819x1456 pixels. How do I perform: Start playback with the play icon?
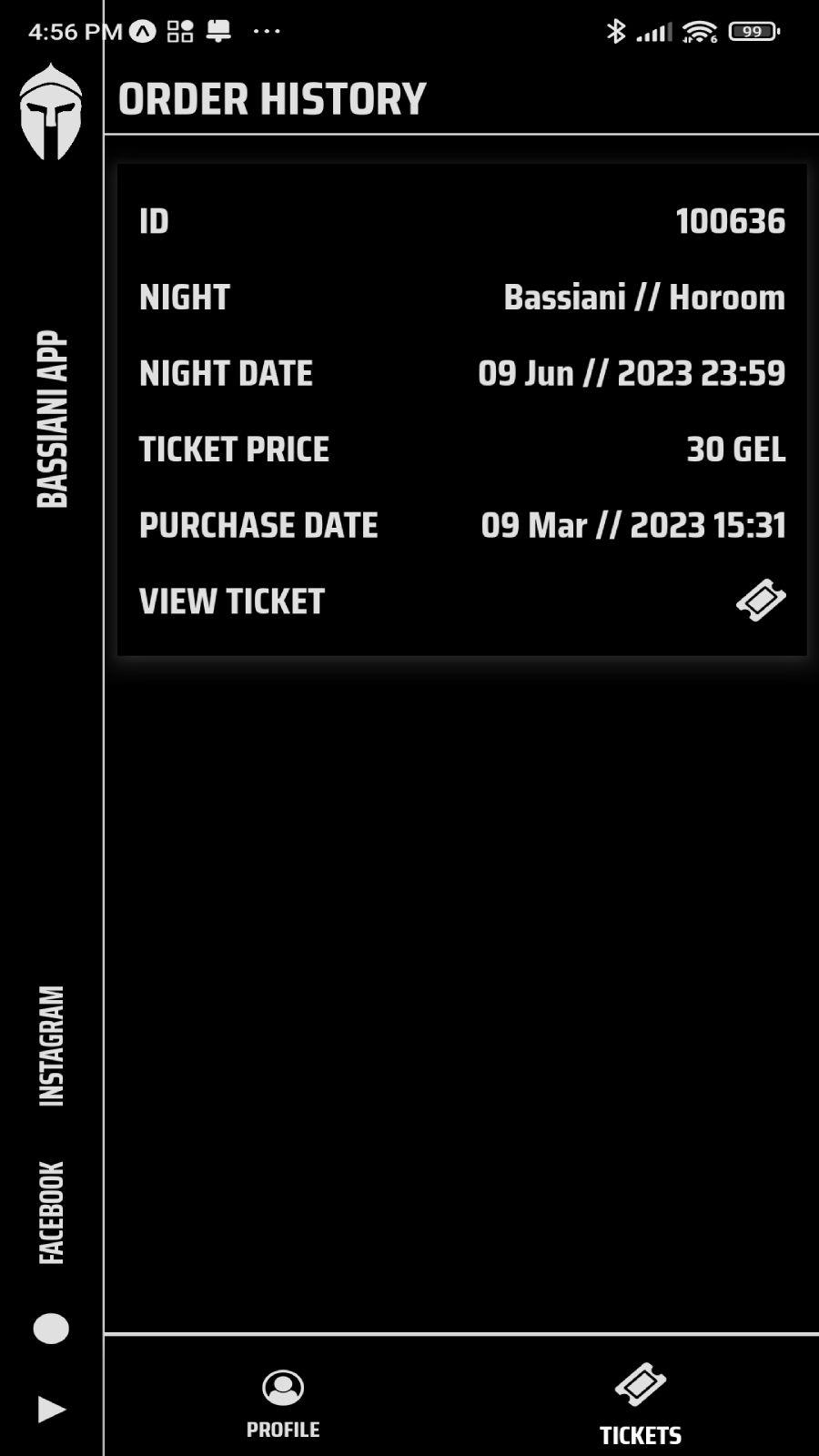pyautogui.click(x=52, y=1410)
